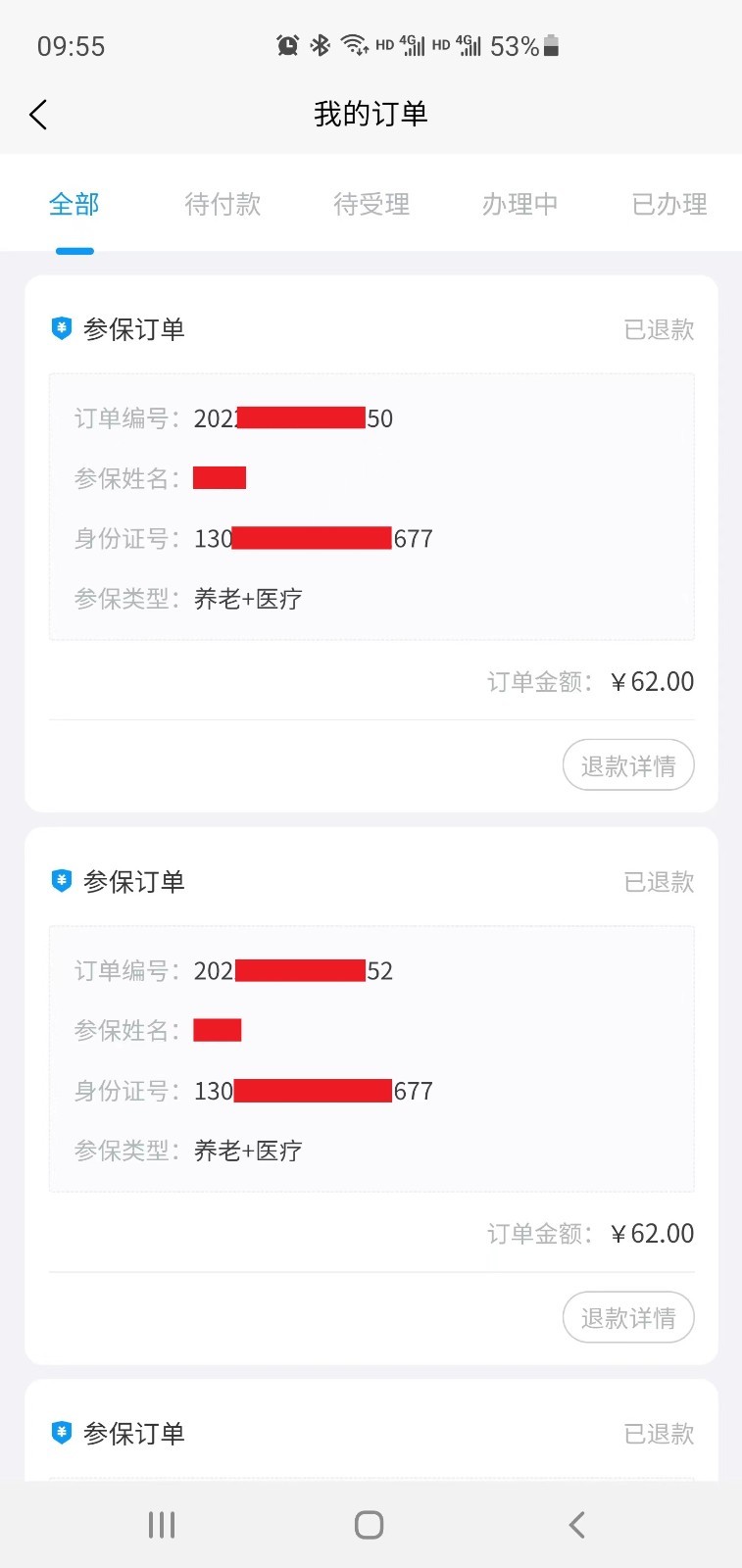
Task: Open the 待受理 tab
Action: tap(371, 204)
